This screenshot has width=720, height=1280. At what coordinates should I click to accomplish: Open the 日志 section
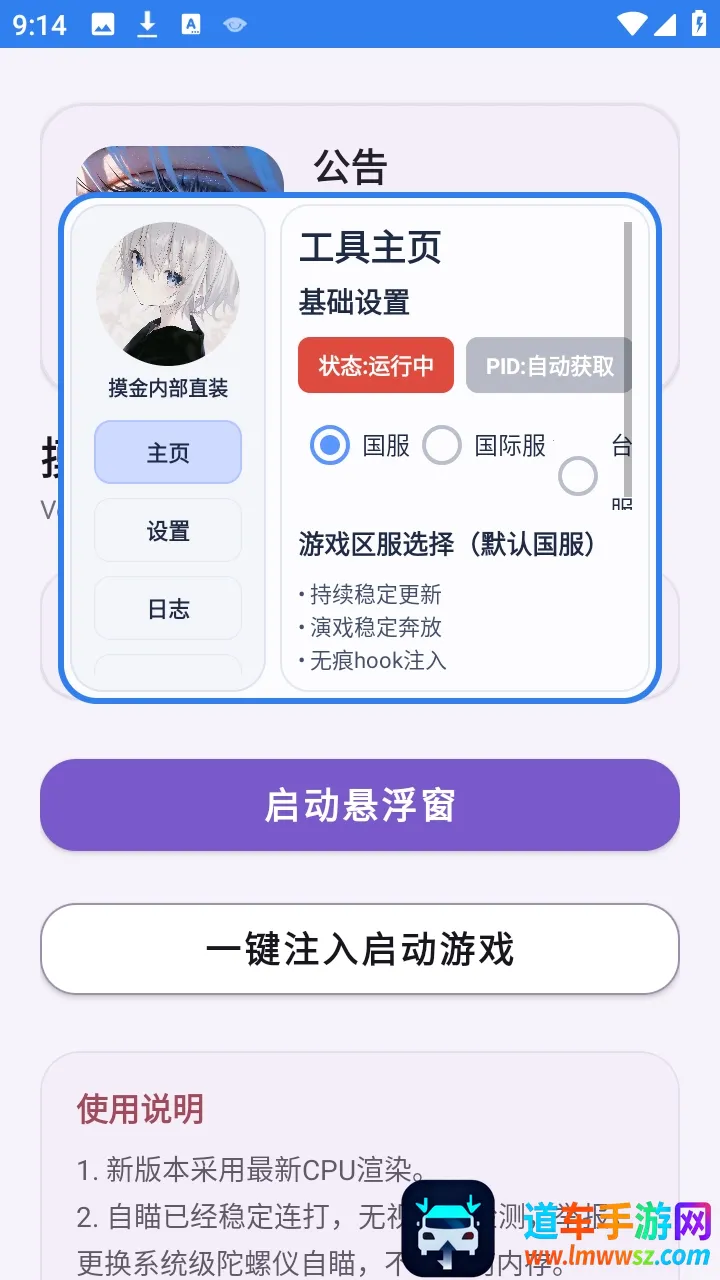pyautogui.click(x=168, y=608)
